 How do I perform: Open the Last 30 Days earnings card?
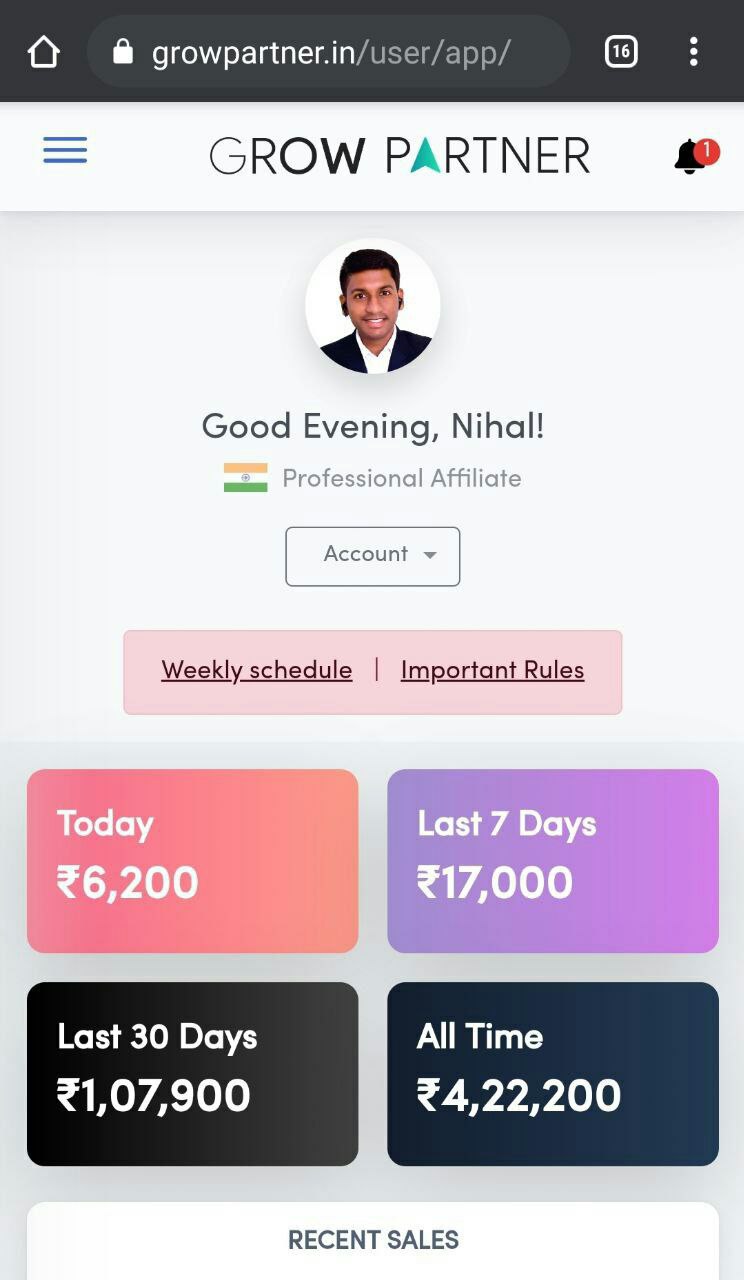pos(192,1074)
